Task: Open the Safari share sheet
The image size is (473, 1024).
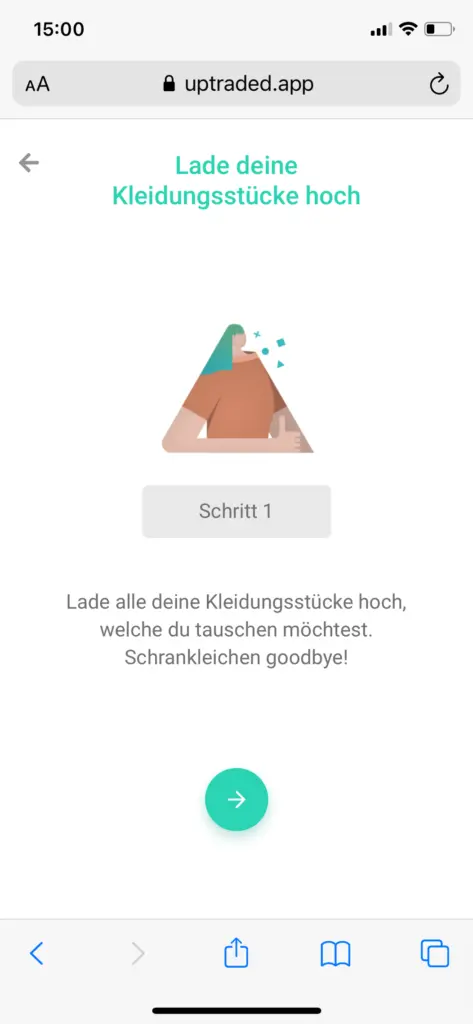Action: [x=236, y=953]
